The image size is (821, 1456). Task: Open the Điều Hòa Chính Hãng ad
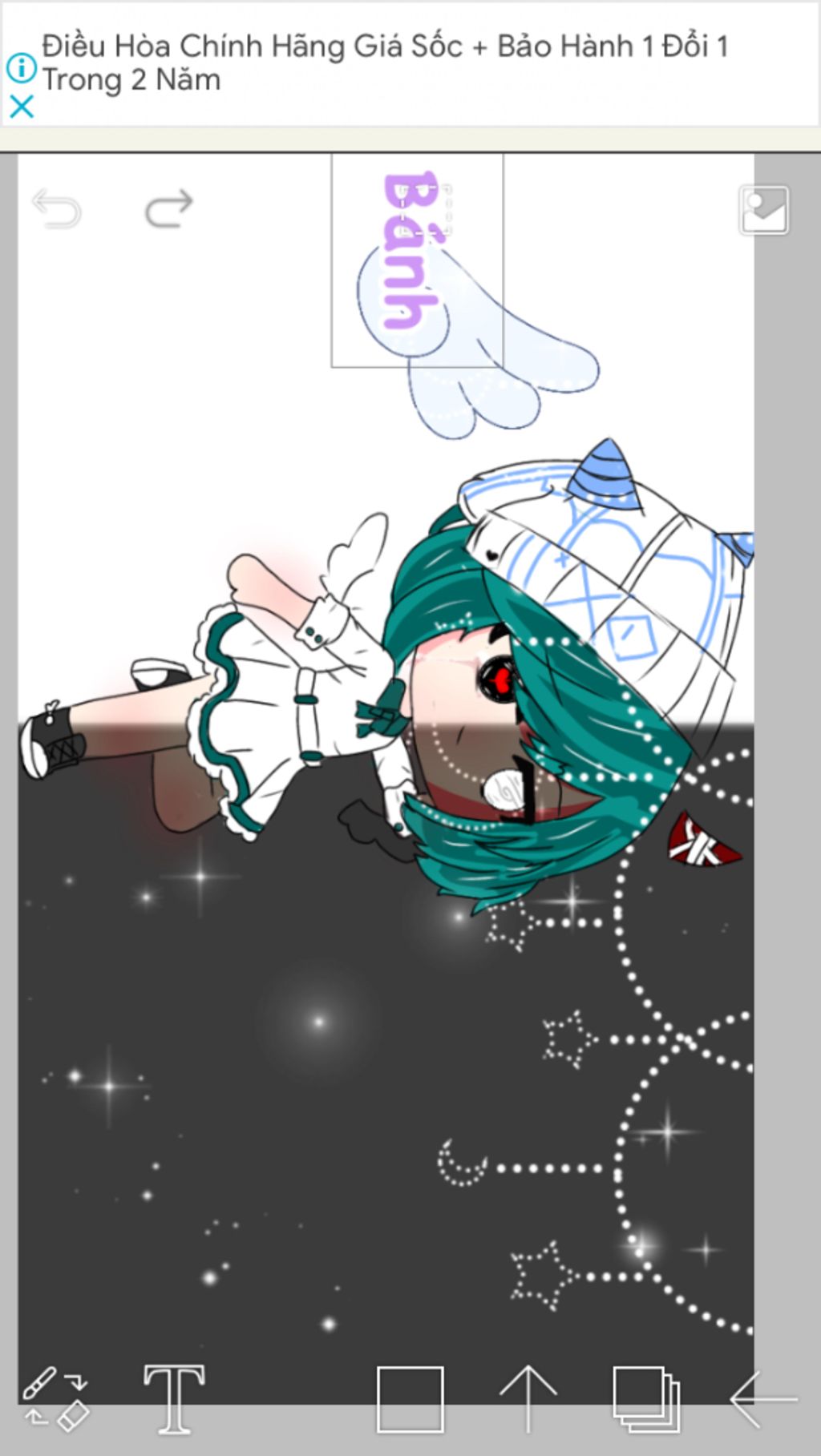(385, 63)
